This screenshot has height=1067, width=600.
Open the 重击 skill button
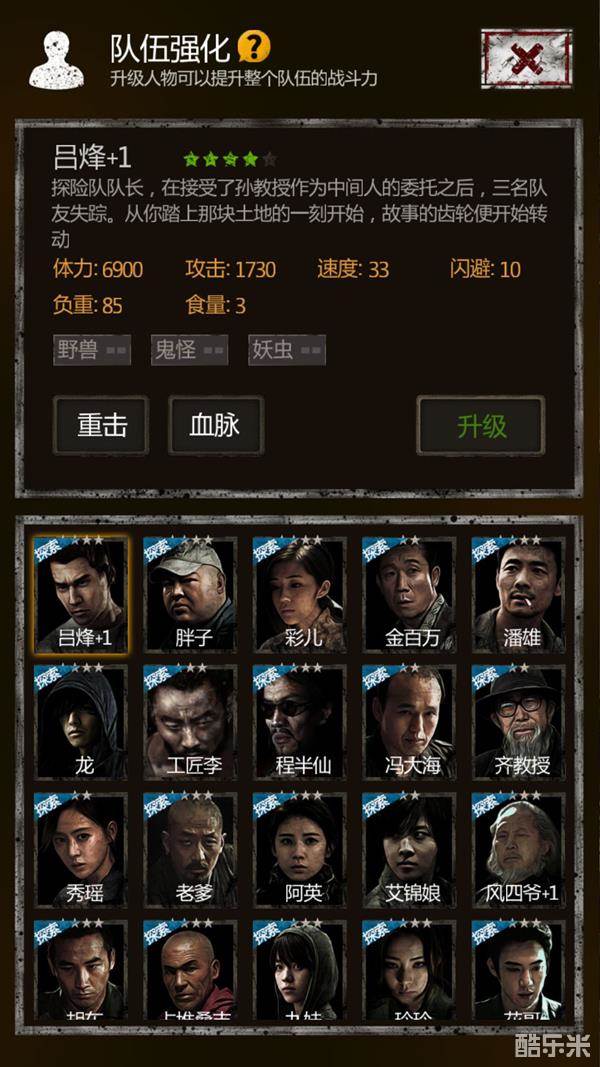pos(101,425)
